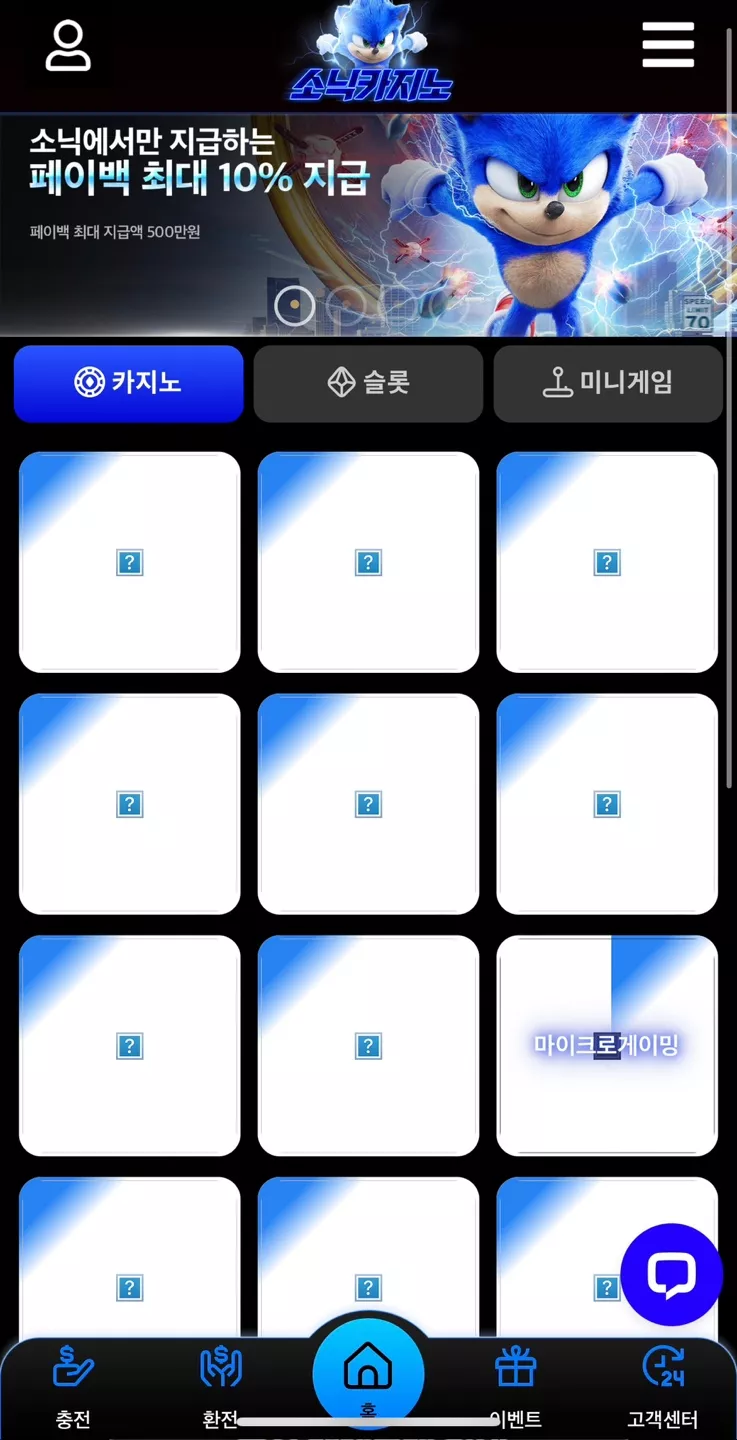The width and height of the screenshot is (737, 1440).
Task: Open the user profile icon
Action: coord(68,46)
